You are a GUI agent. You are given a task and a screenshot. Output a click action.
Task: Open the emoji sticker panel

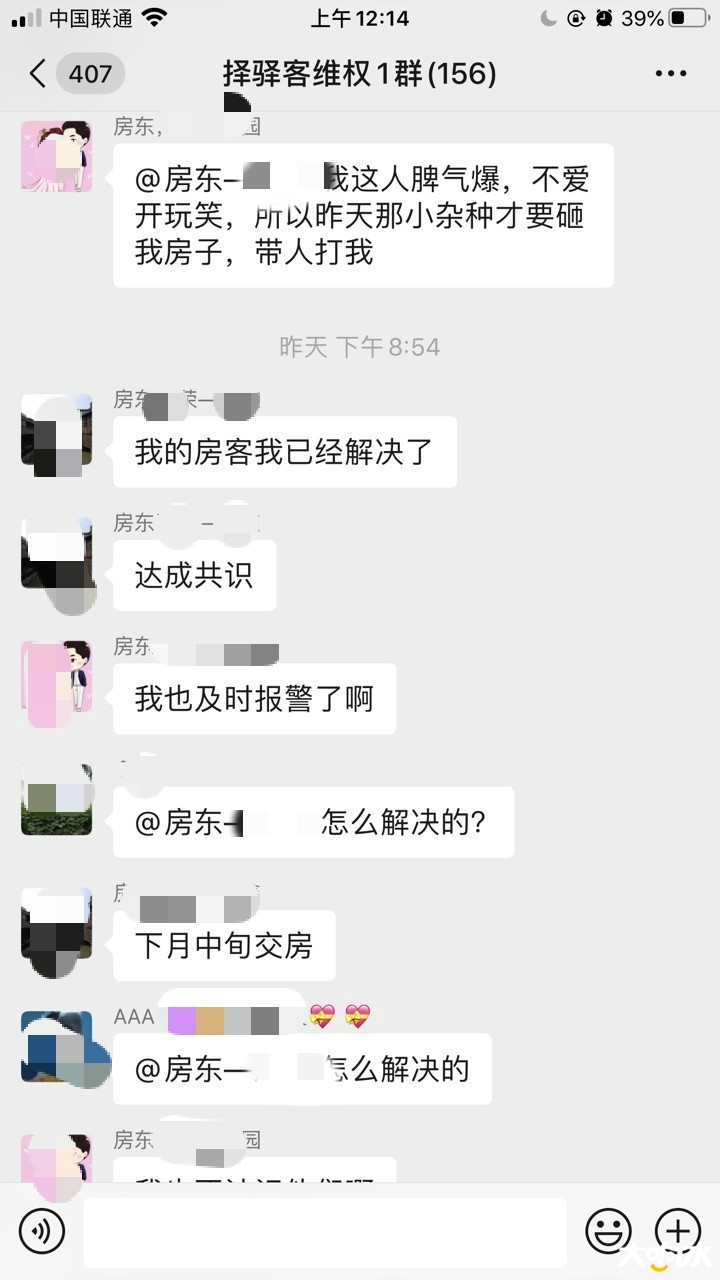608,1230
